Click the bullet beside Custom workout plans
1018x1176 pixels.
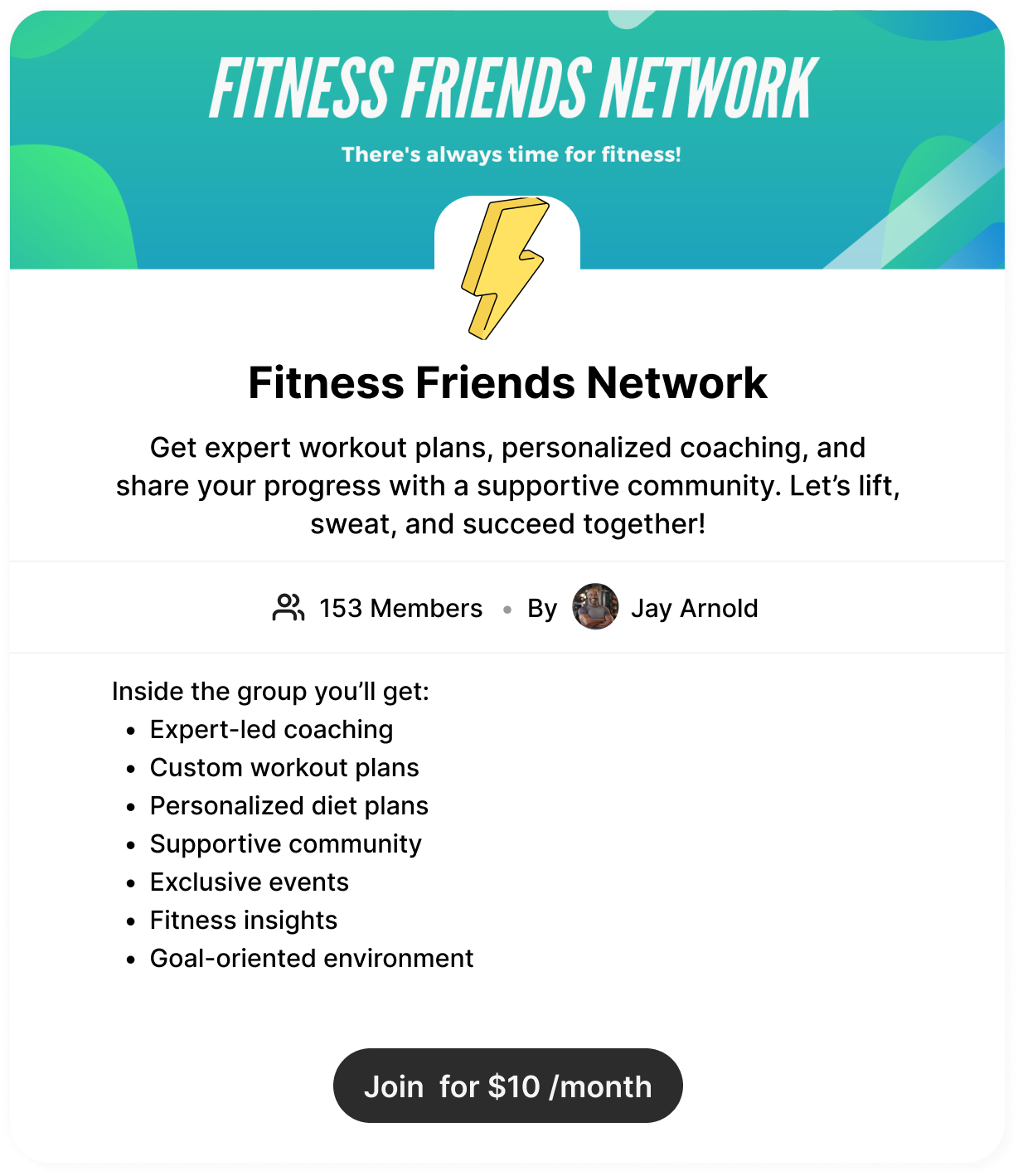pos(130,769)
